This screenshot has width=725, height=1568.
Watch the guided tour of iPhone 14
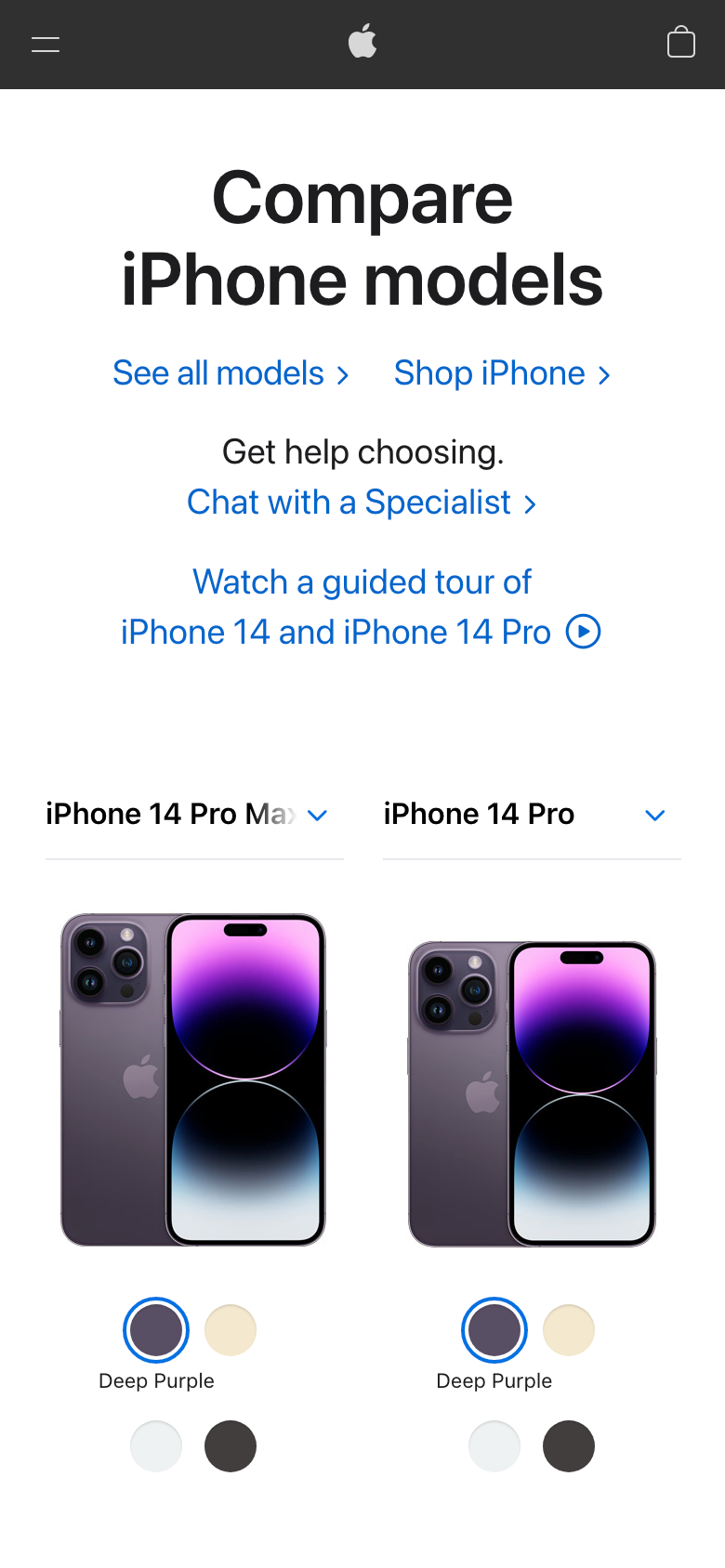[362, 608]
